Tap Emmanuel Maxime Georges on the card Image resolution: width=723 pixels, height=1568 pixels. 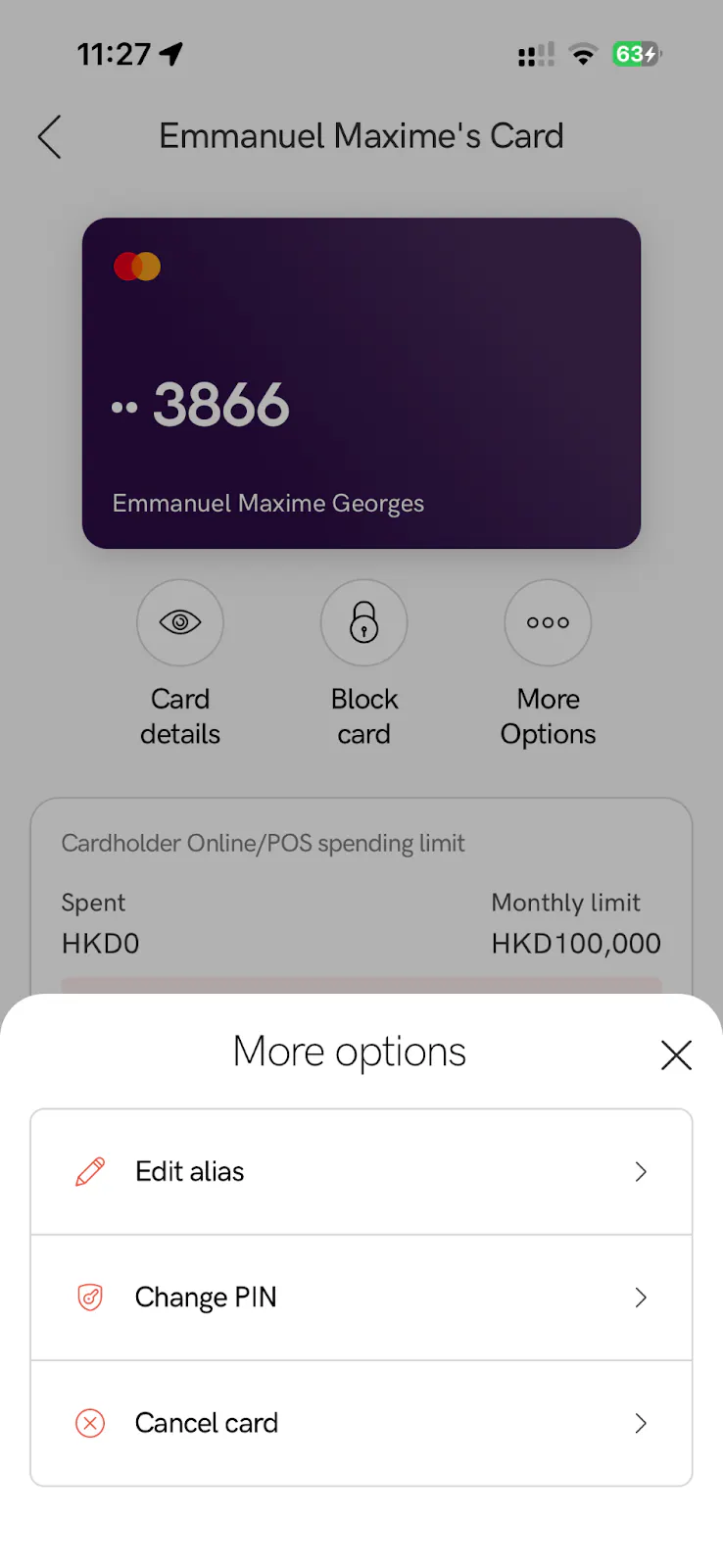[267, 503]
